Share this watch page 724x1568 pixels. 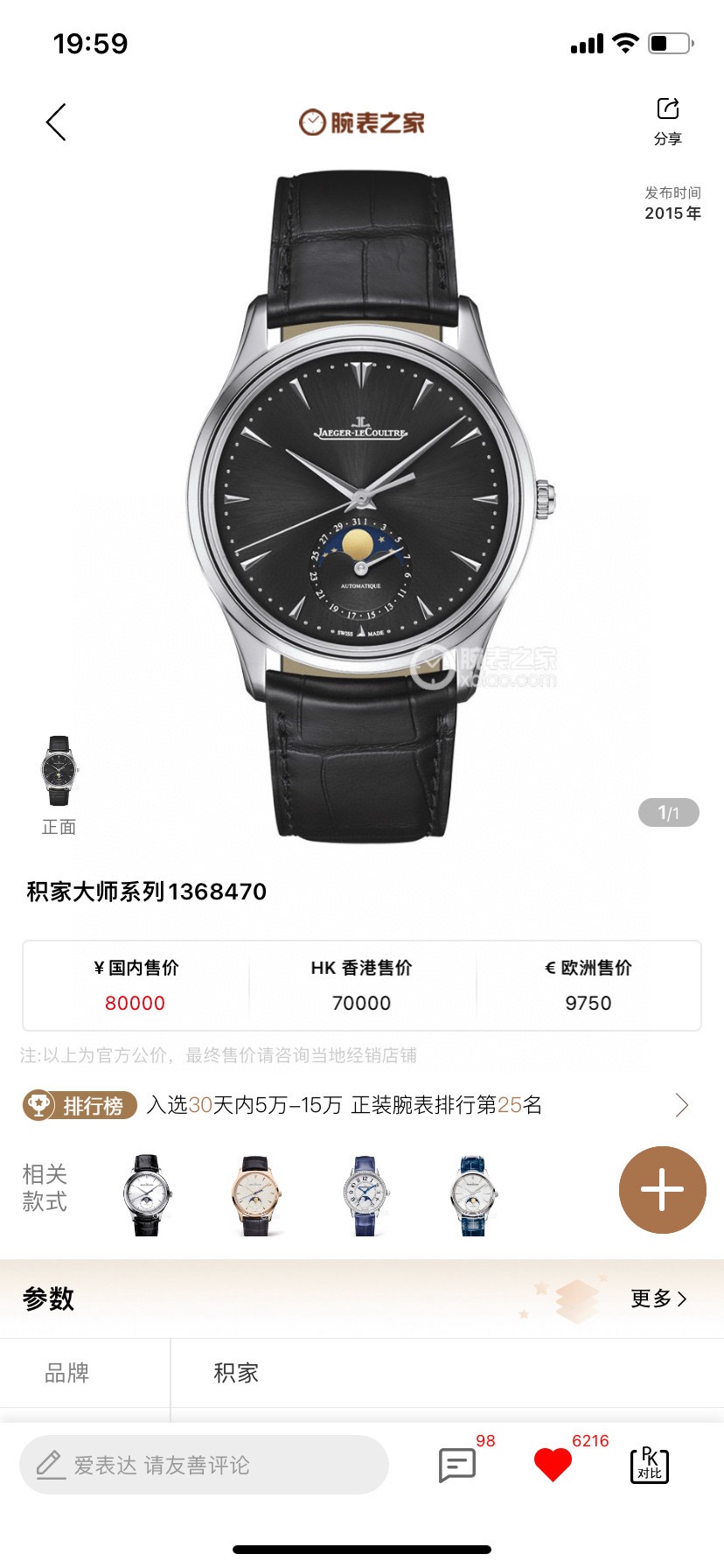(668, 120)
